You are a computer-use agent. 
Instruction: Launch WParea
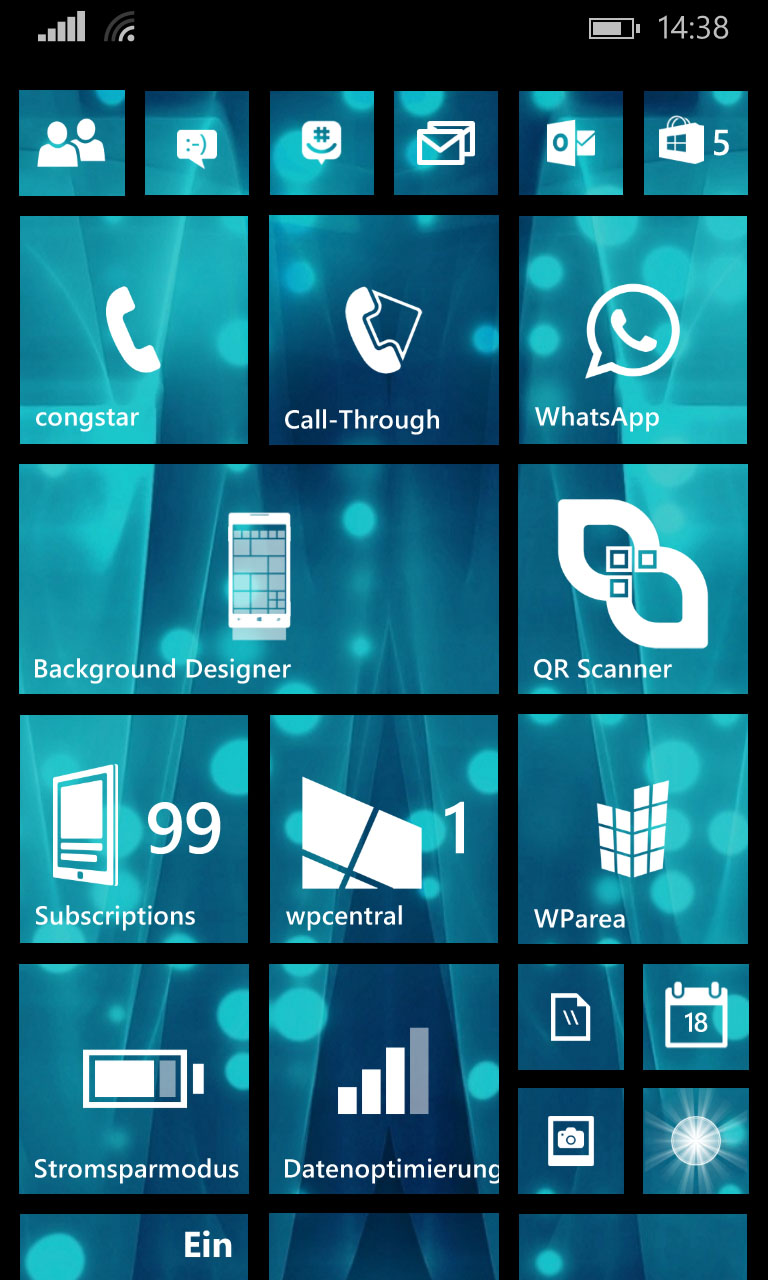coord(633,829)
